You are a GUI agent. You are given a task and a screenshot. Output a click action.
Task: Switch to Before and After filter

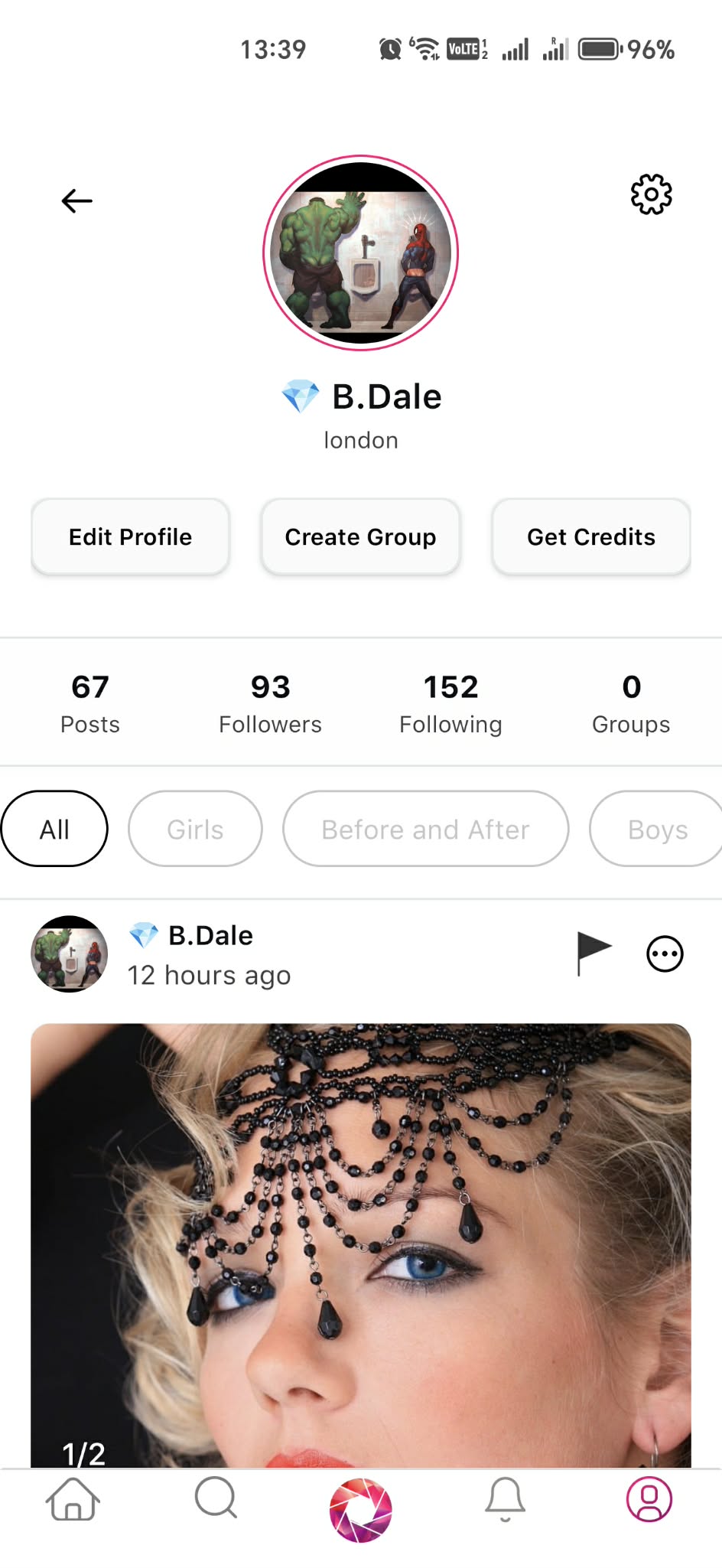(x=425, y=829)
